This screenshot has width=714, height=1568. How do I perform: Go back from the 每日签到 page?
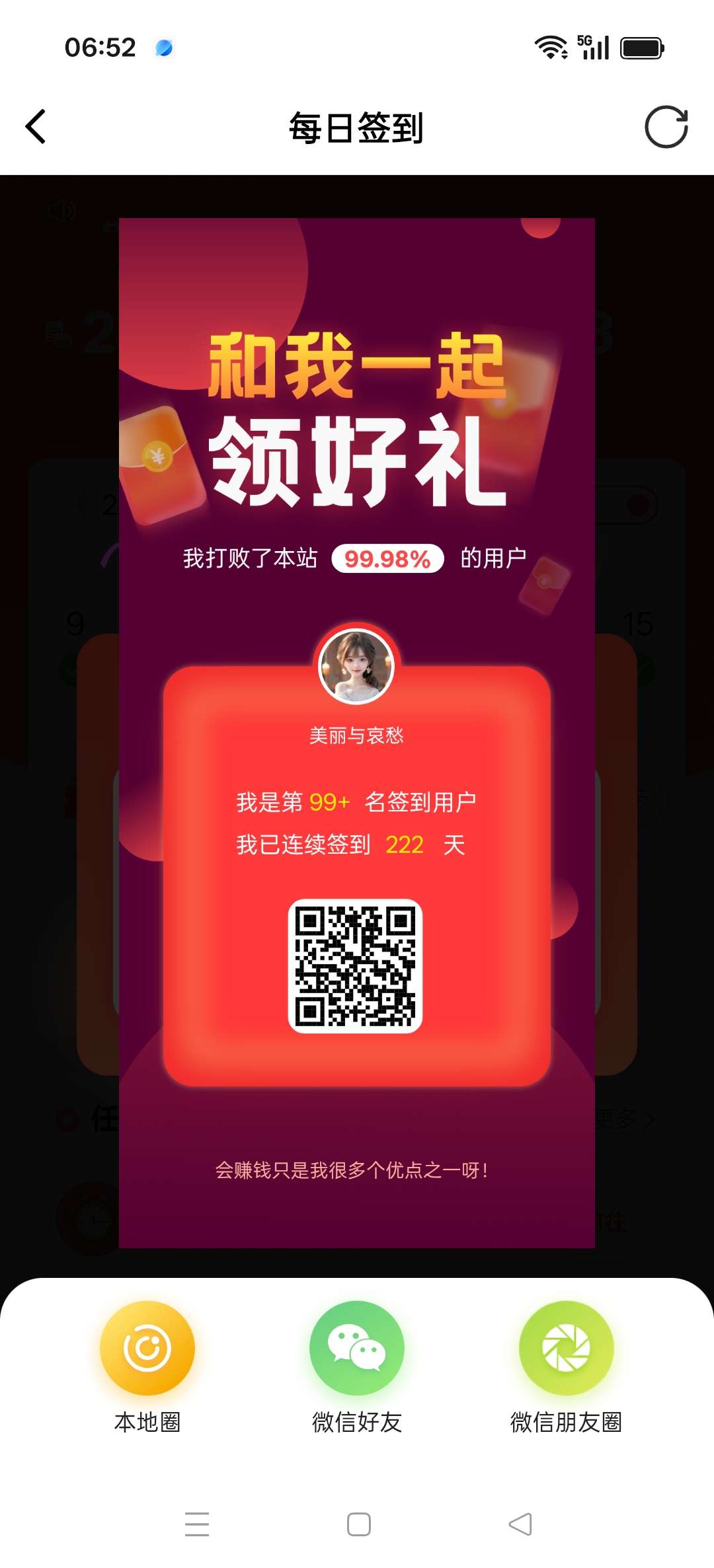tap(36, 127)
